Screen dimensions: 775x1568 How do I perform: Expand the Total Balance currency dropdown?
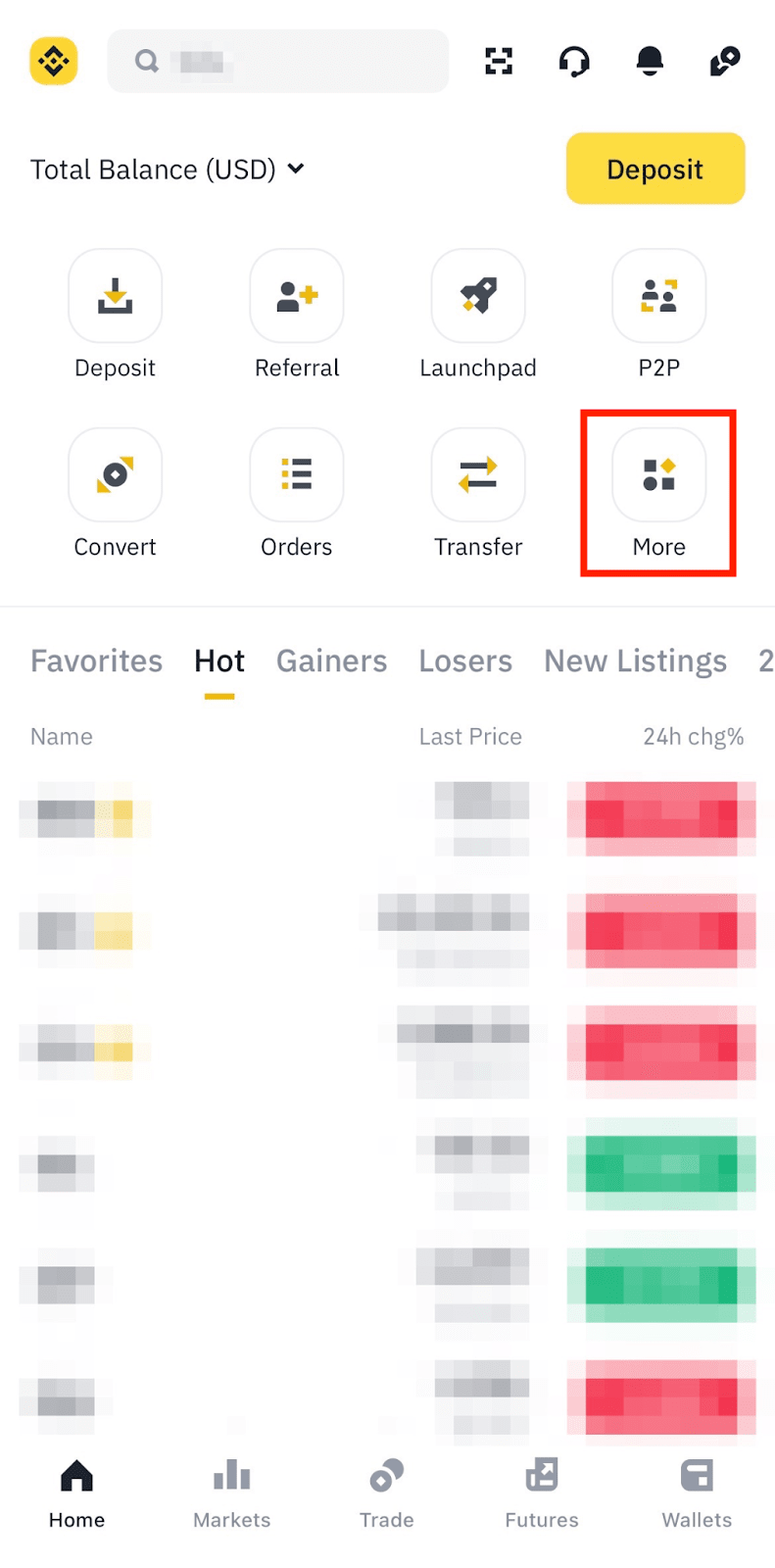pos(295,169)
